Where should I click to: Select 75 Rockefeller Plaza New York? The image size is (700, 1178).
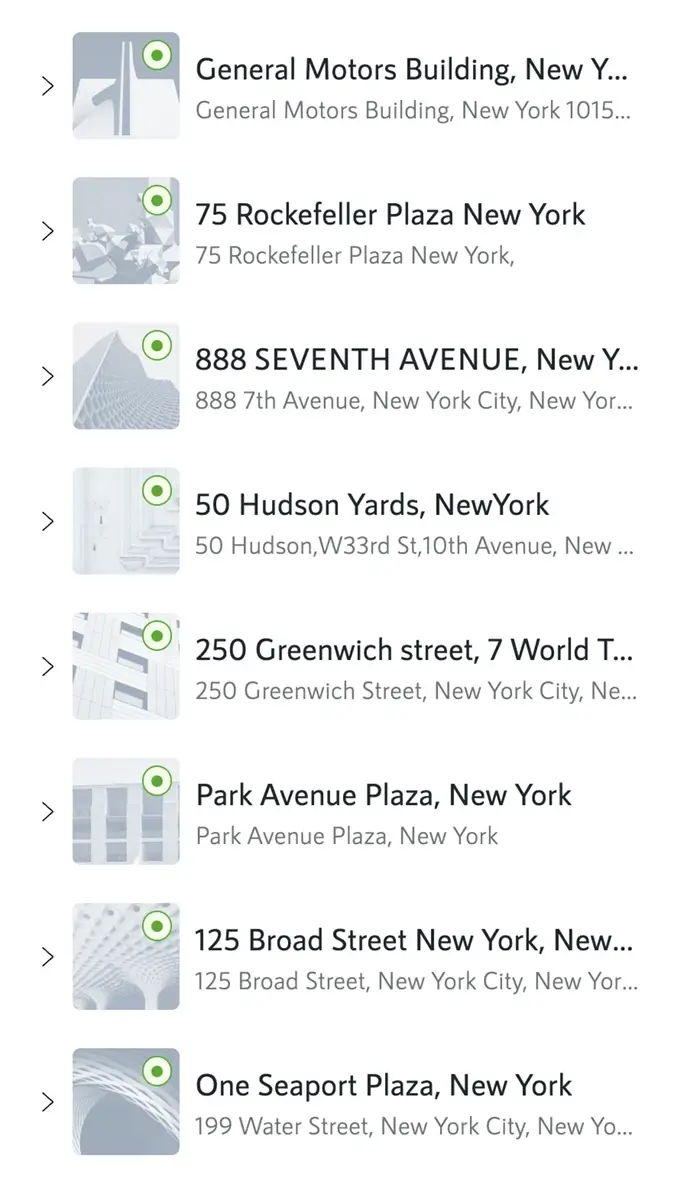[x=390, y=215]
